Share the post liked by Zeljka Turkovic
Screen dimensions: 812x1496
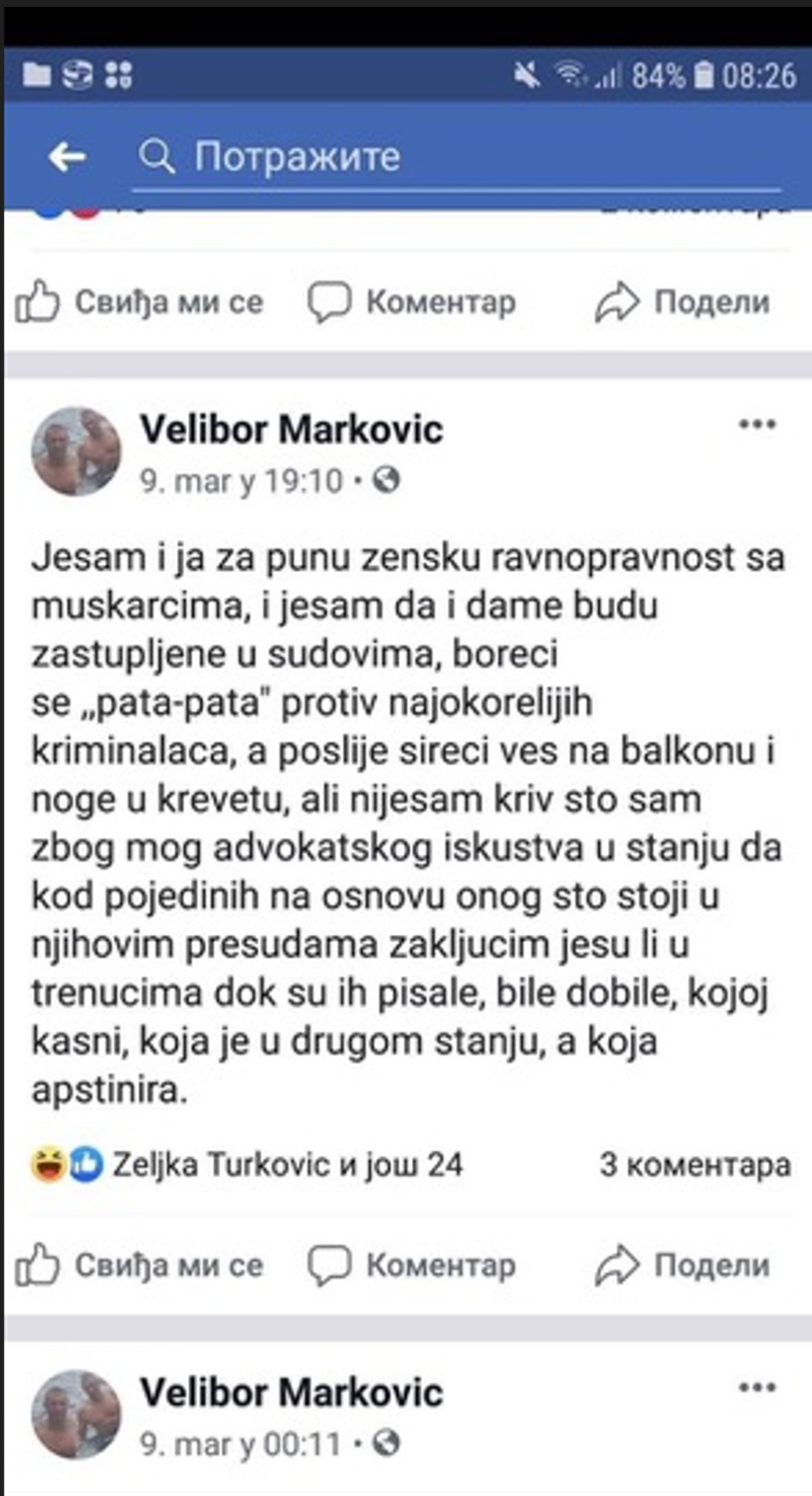(683, 1265)
